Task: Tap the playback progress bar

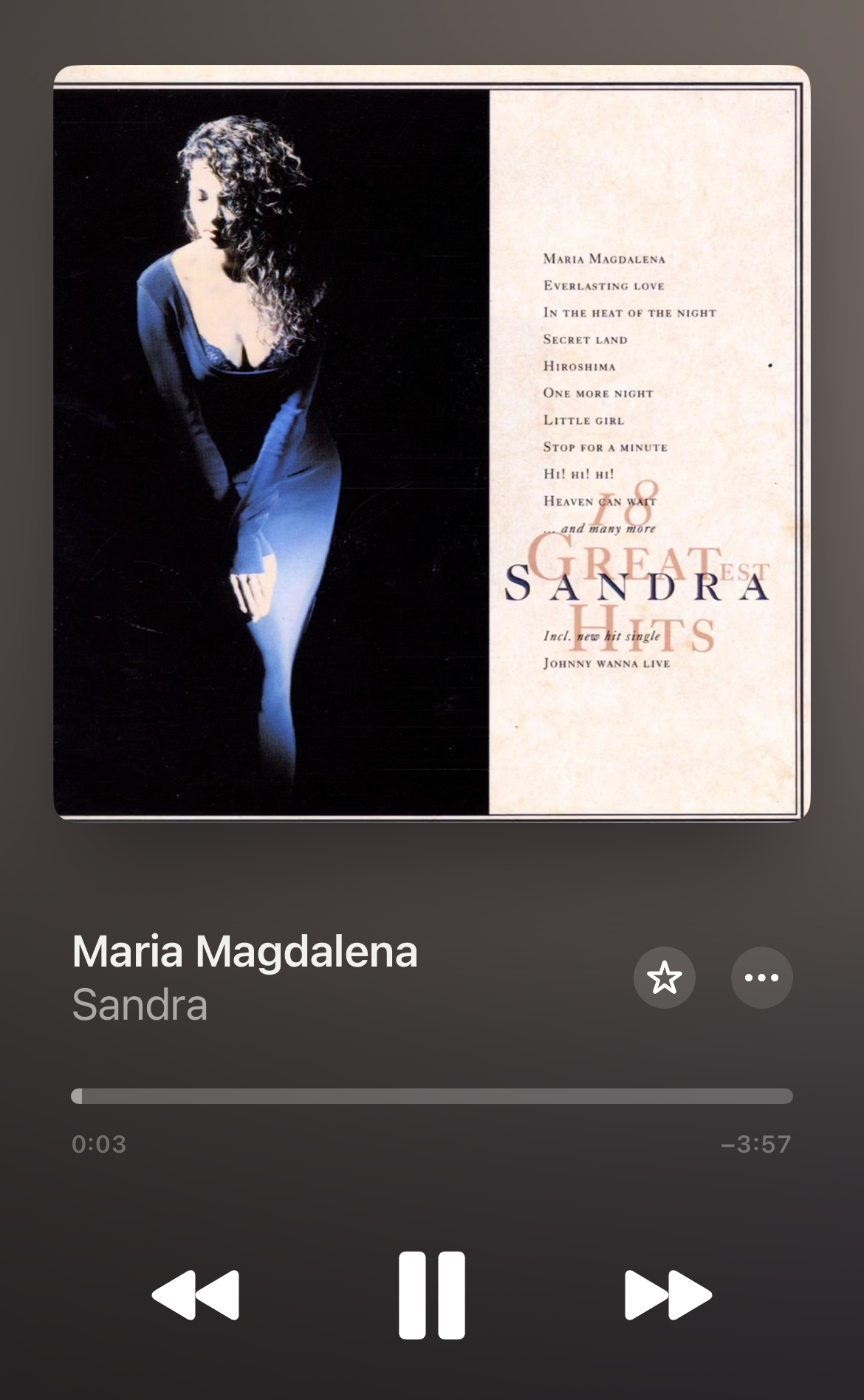Action: pyautogui.click(x=432, y=1096)
